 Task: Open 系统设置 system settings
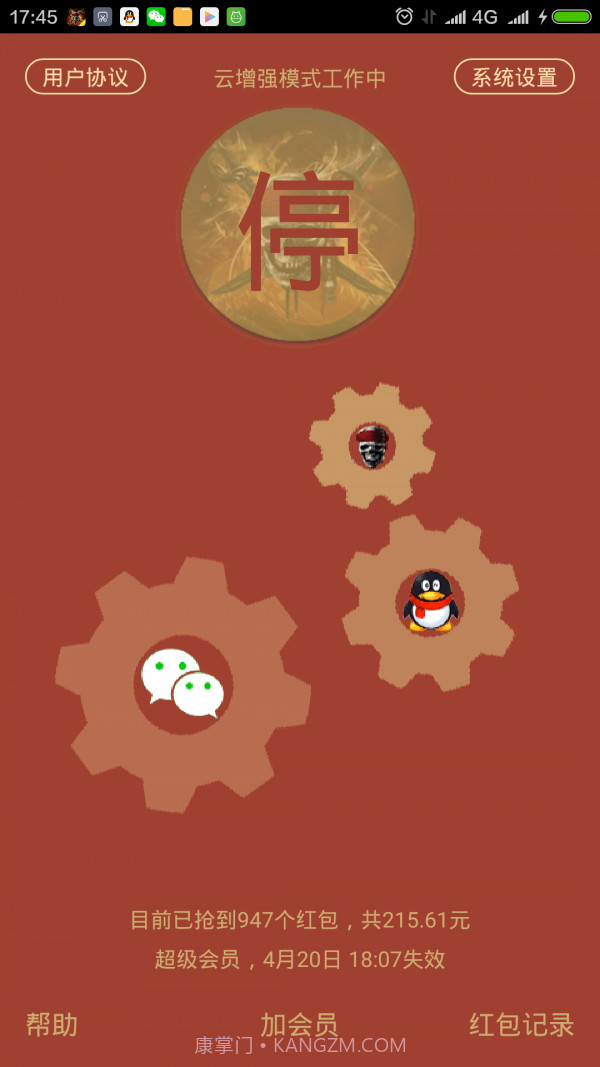514,77
